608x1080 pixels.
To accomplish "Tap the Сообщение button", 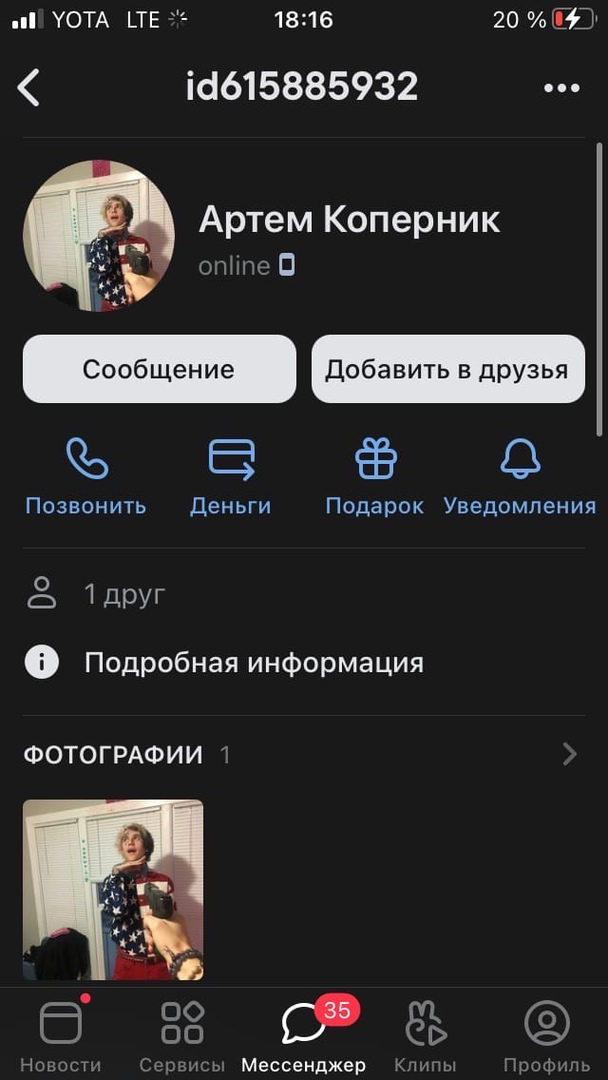I will point(159,369).
